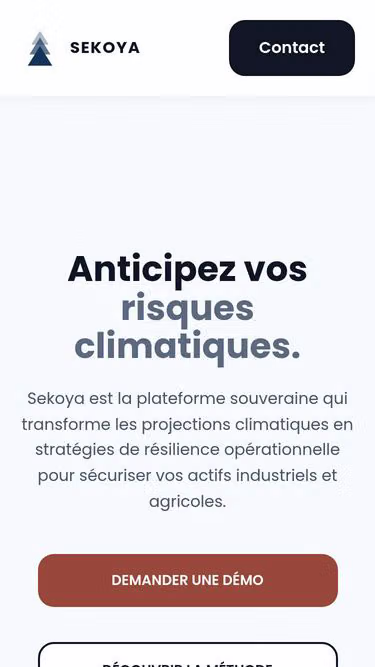Tap Demander une démo
Screen dimensions: 375x667
click(x=188, y=580)
